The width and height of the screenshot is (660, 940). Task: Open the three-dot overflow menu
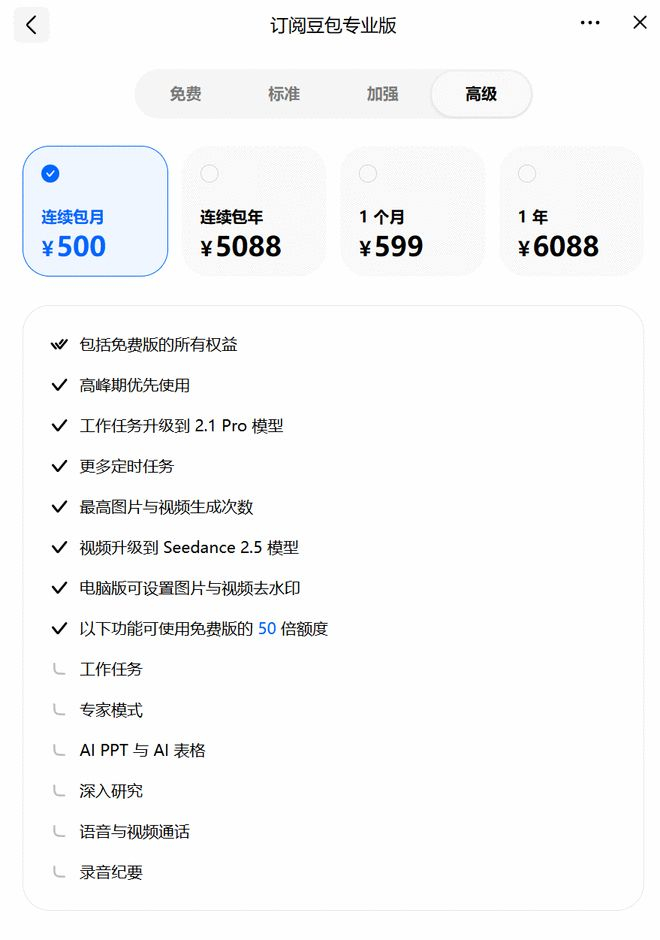pyautogui.click(x=589, y=23)
